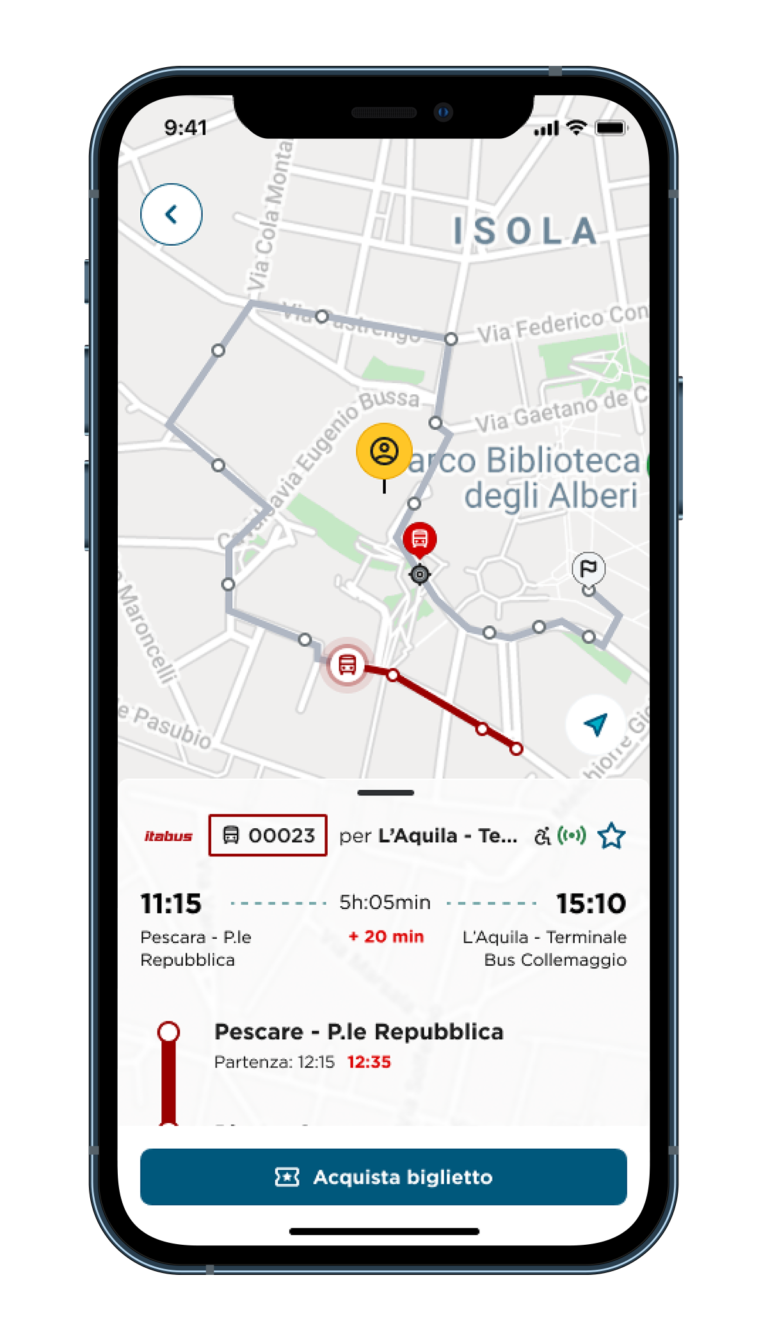Tap the destination flag marker on map
The image size is (768, 1344).
click(588, 569)
